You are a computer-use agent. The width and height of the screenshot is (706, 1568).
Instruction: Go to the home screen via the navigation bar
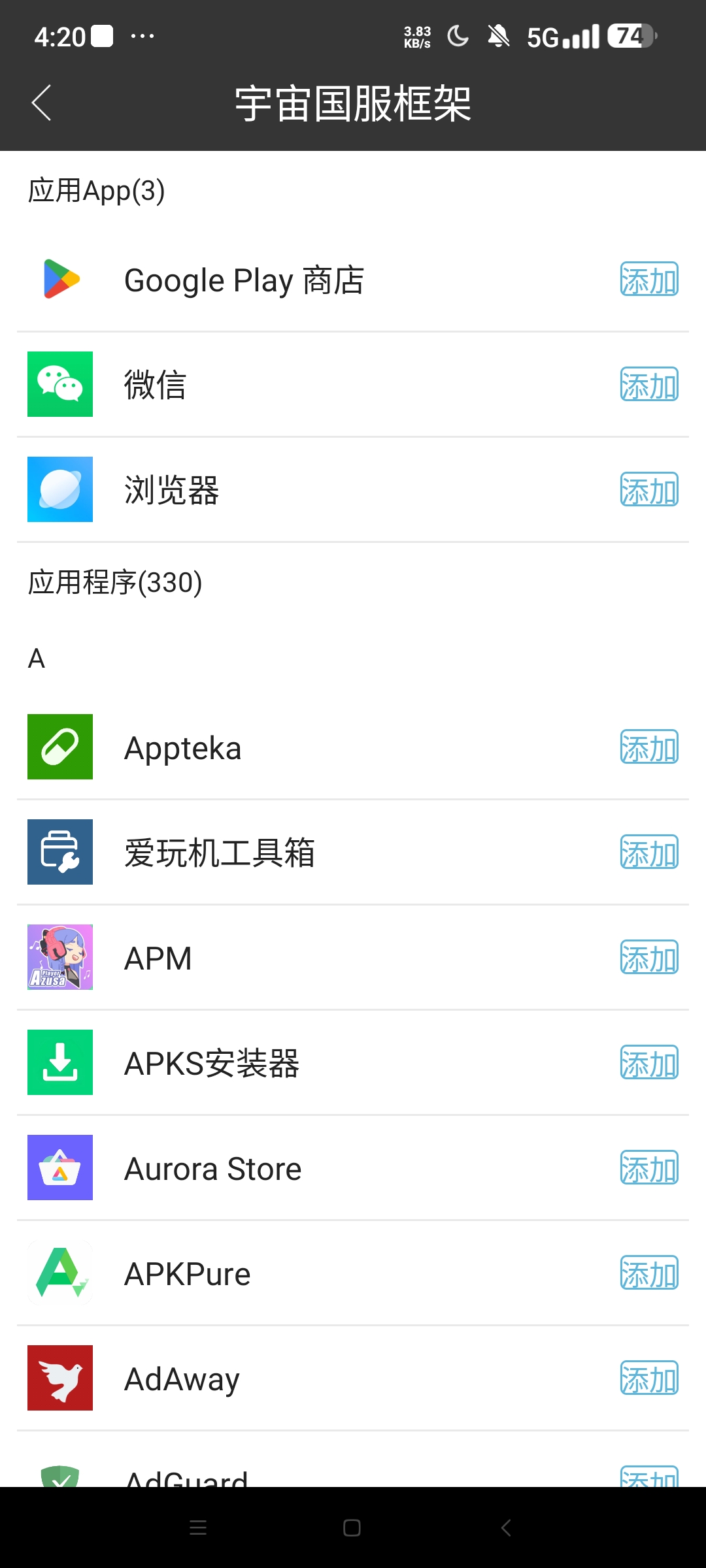tap(352, 1527)
